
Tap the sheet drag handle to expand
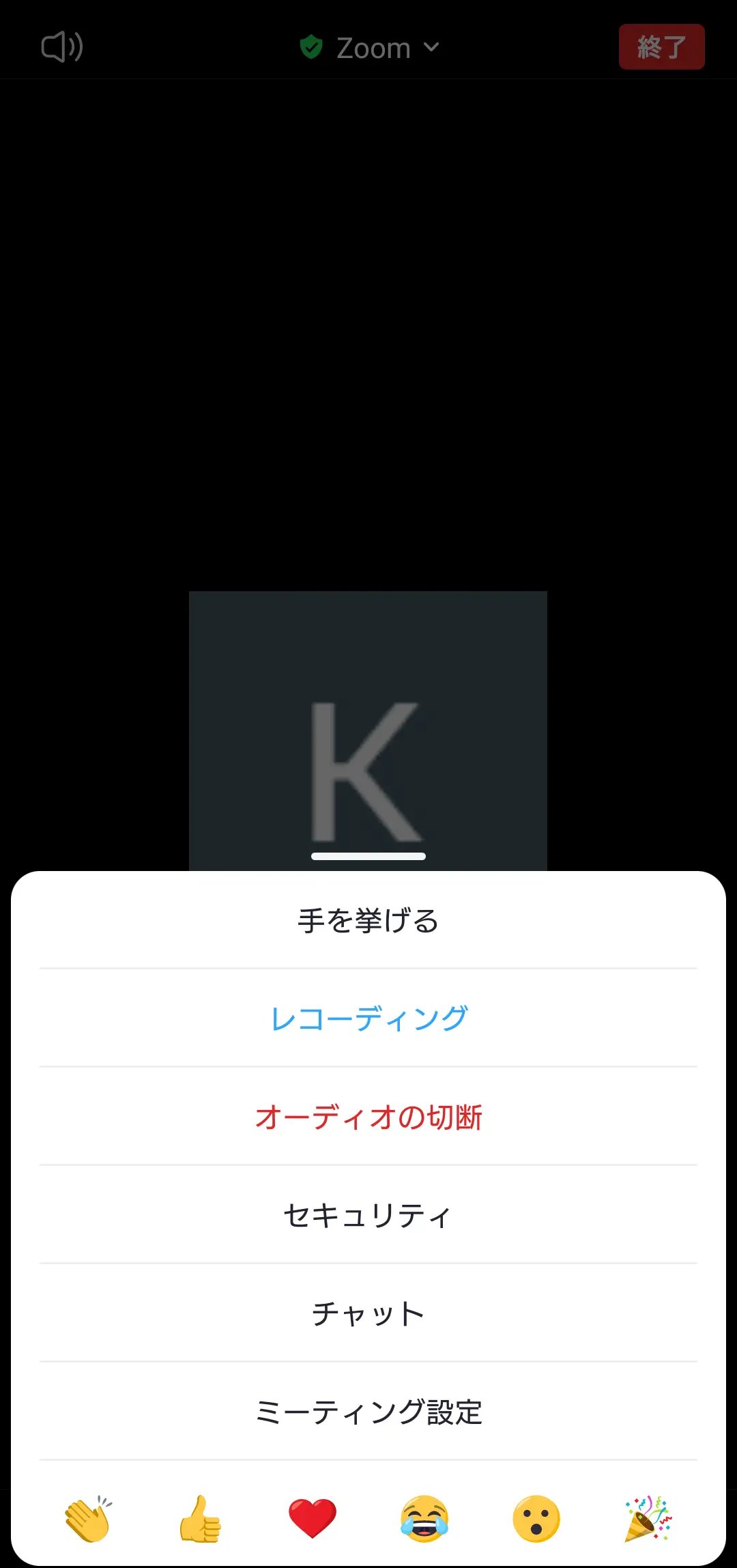369,855
